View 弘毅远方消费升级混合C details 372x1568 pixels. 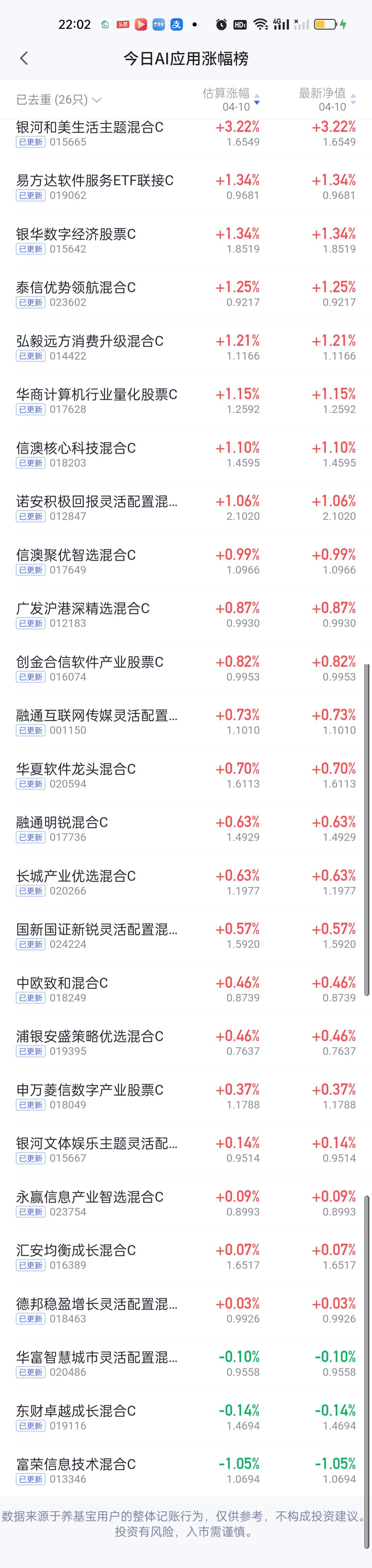tap(186, 347)
